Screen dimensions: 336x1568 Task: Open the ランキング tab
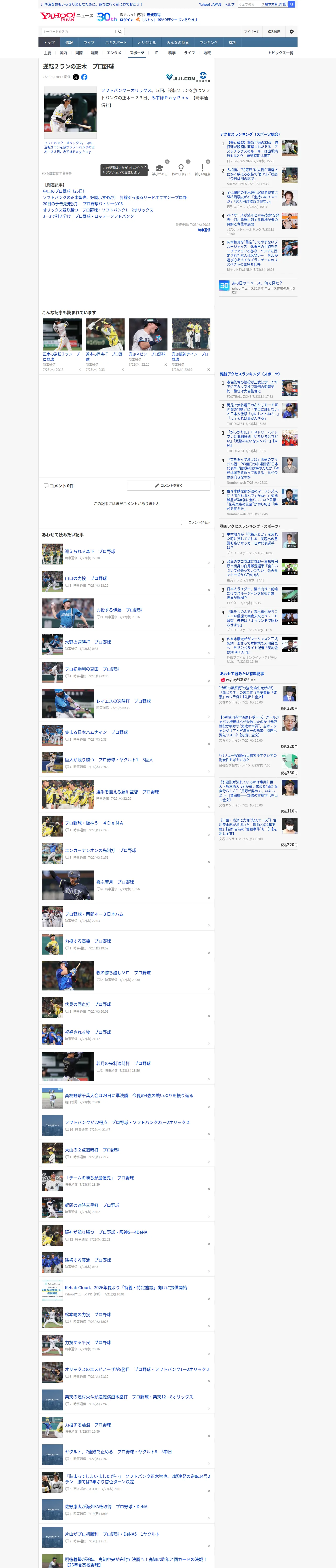click(x=209, y=43)
